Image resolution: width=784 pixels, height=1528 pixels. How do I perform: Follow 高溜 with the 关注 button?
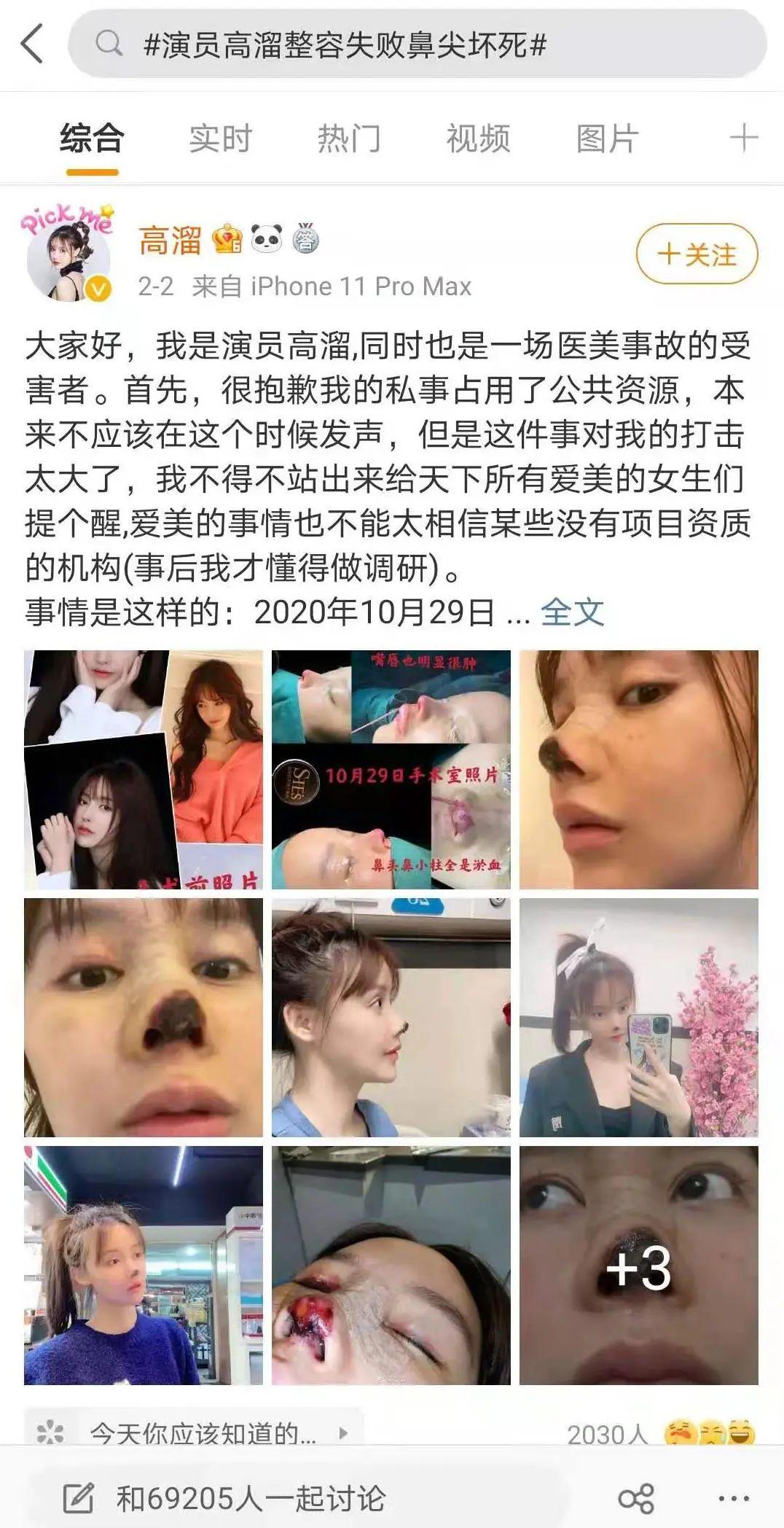pos(697,254)
